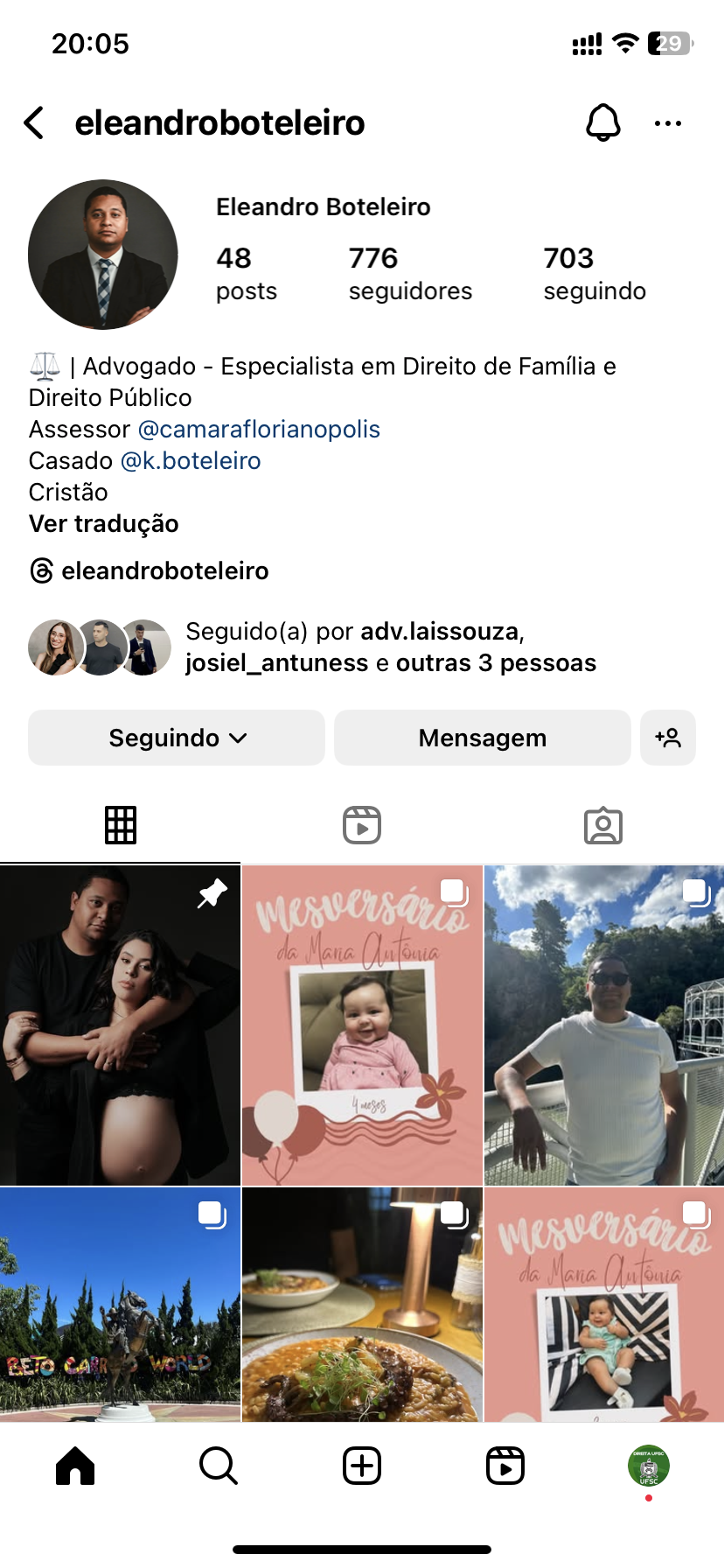This screenshot has width=724, height=1568.
Task: Go back from the profile page
Action: (35, 123)
